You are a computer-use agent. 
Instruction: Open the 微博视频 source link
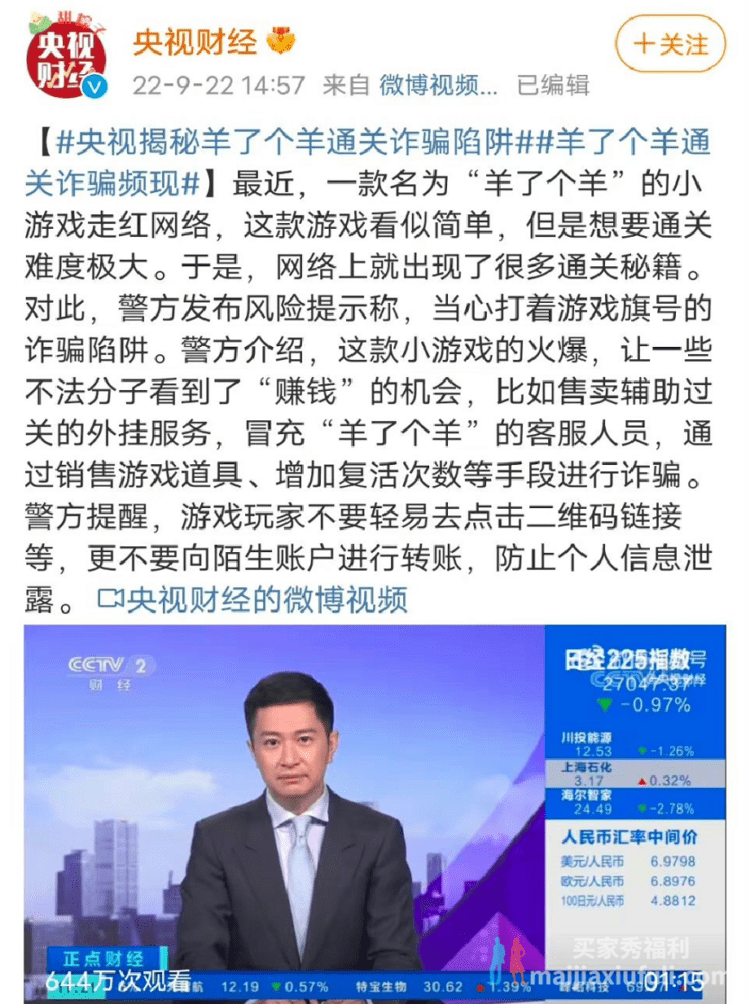pyautogui.click(x=437, y=85)
